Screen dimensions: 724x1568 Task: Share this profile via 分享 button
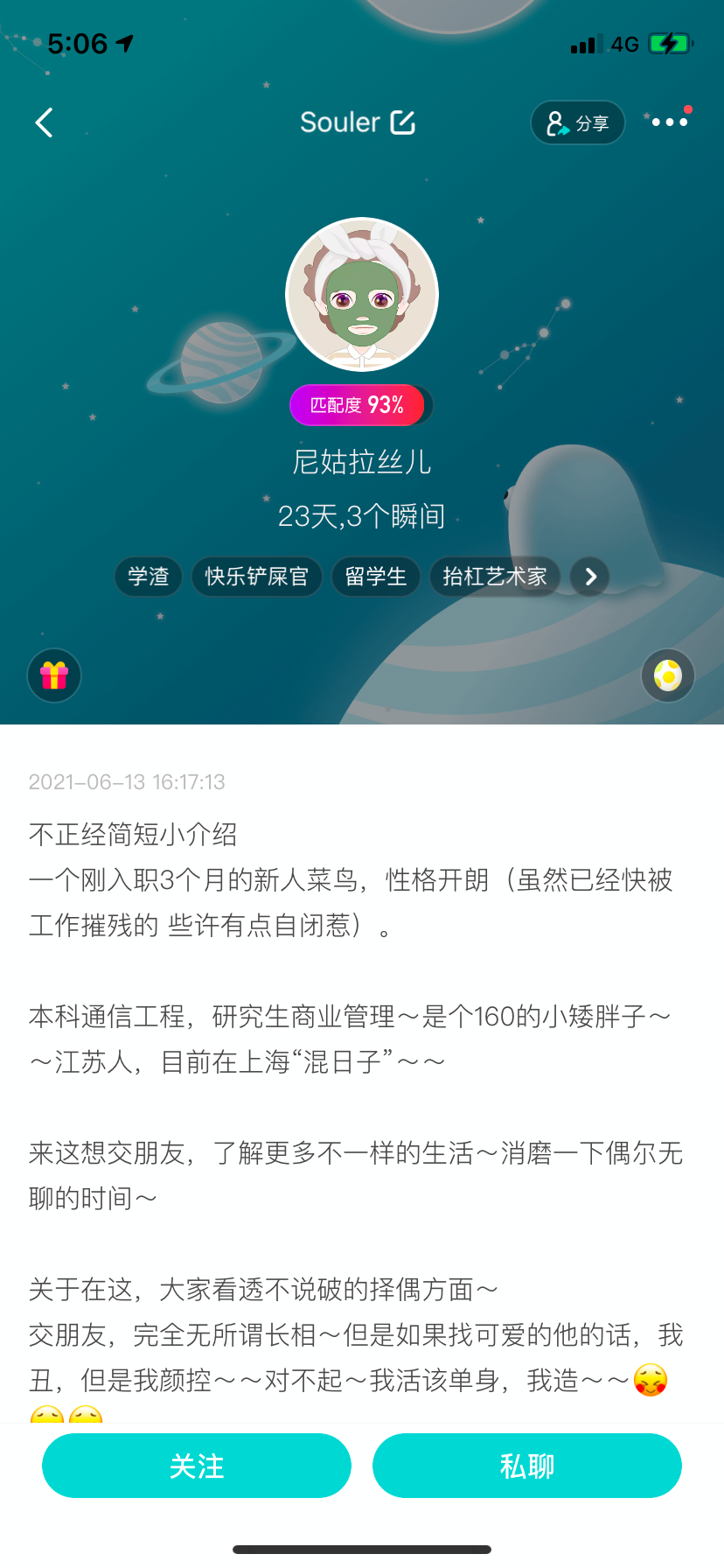pyautogui.click(x=577, y=123)
